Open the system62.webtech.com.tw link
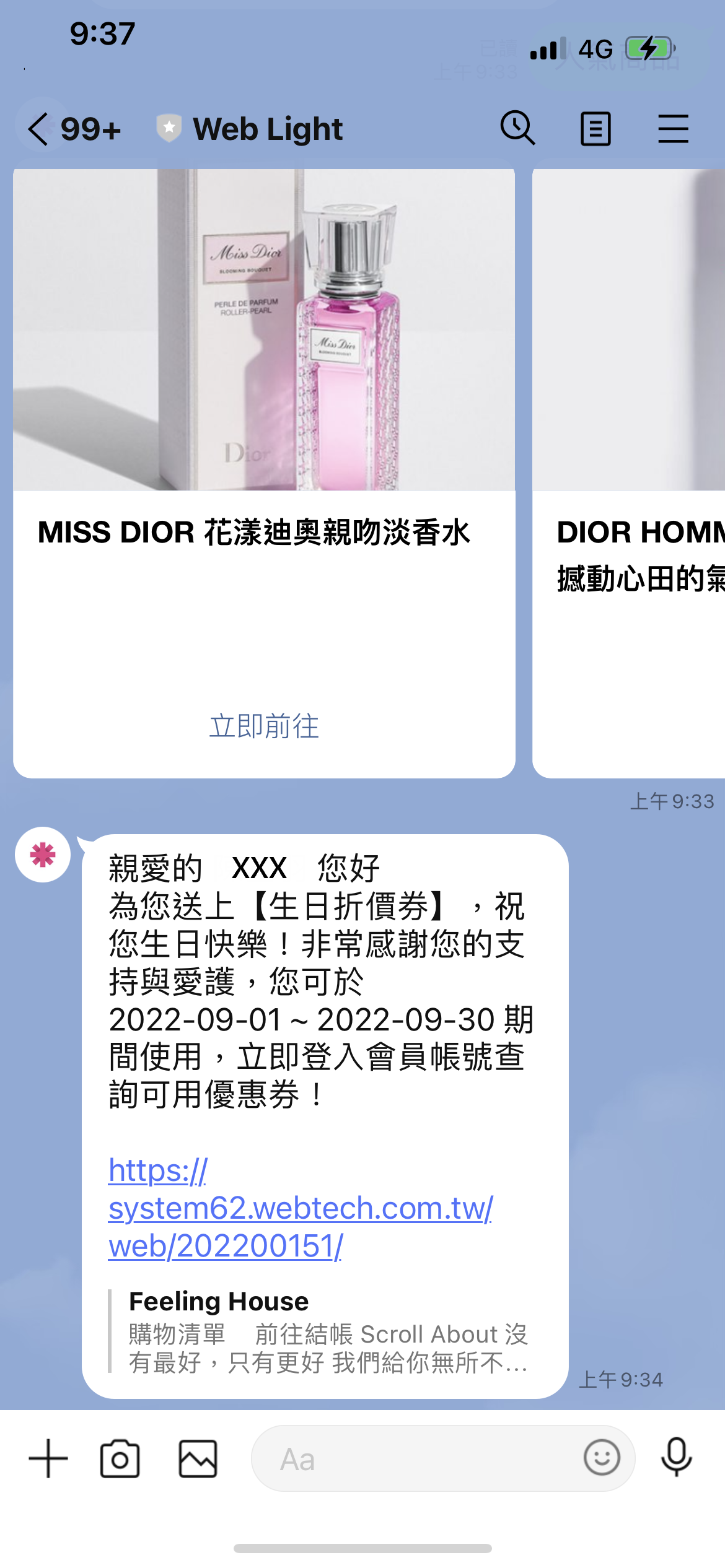 300,1208
